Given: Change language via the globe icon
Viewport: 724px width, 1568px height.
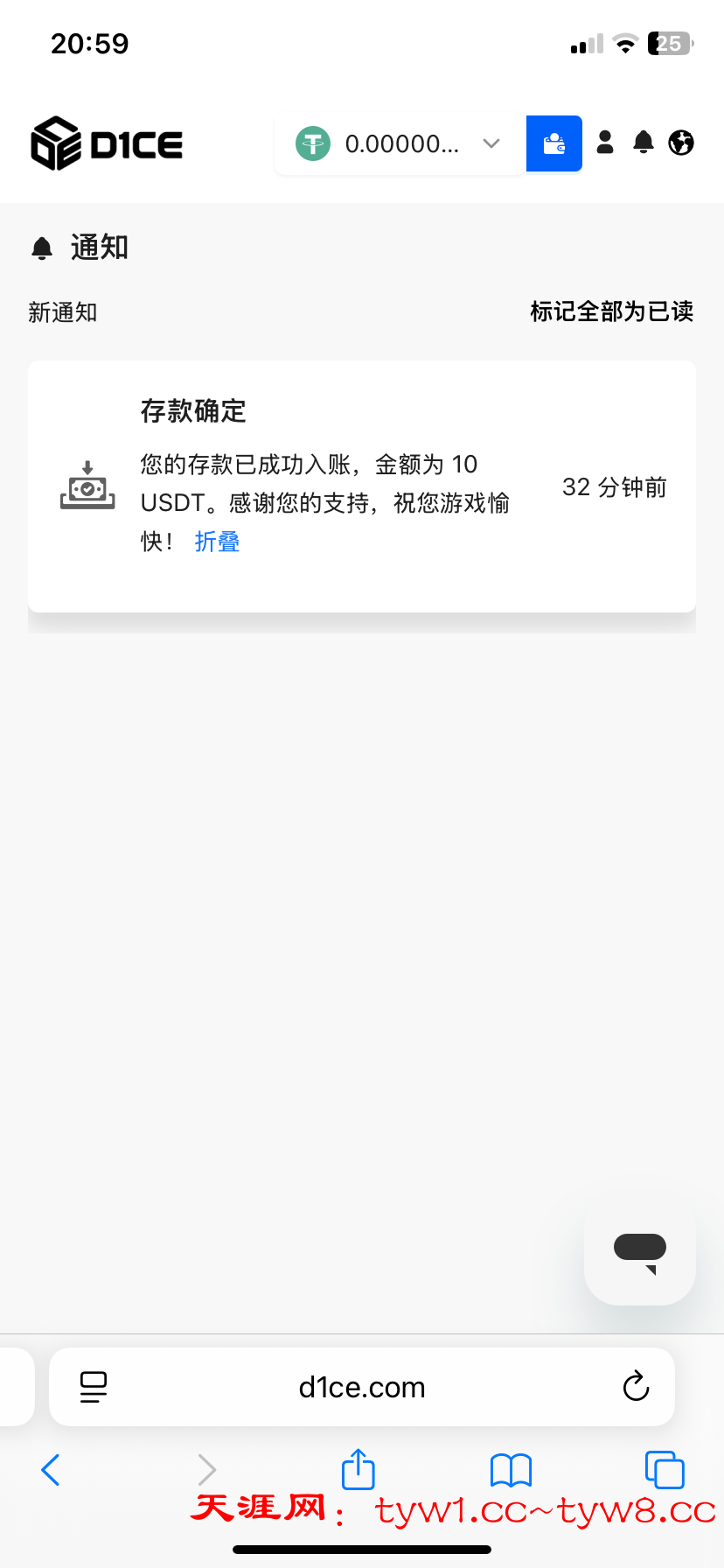Looking at the screenshot, I should (x=681, y=143).
